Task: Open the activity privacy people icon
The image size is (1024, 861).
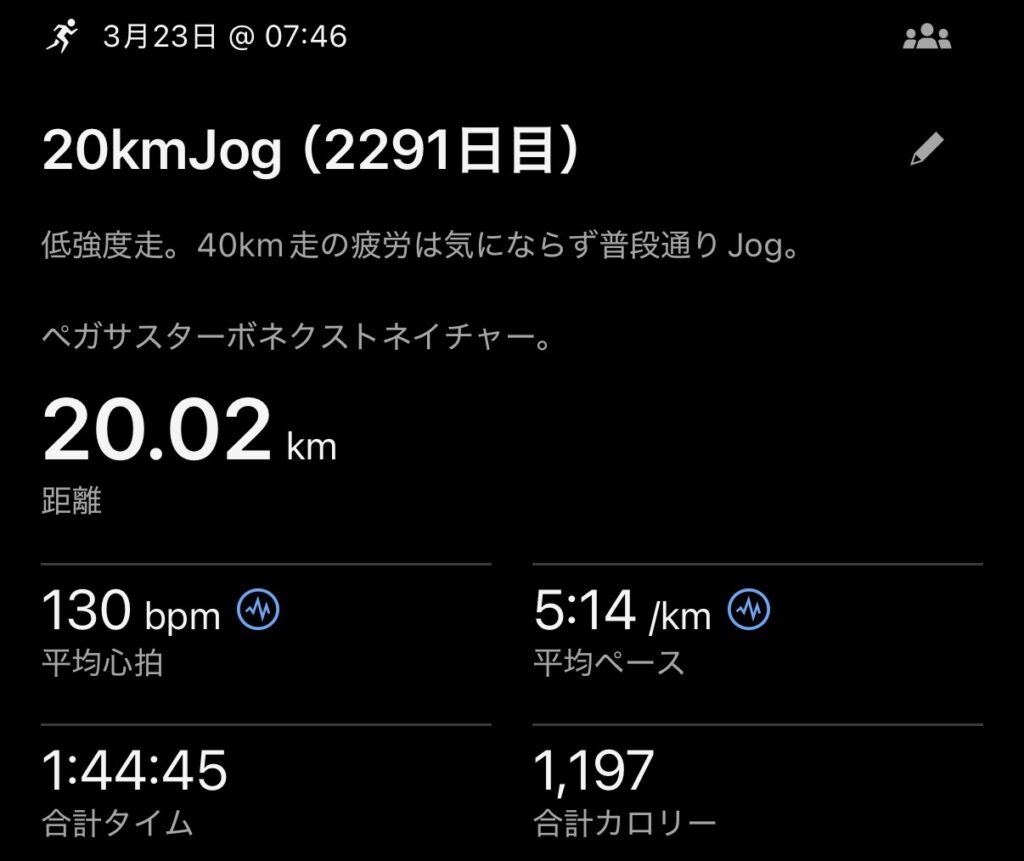Action: coord(927,39)
